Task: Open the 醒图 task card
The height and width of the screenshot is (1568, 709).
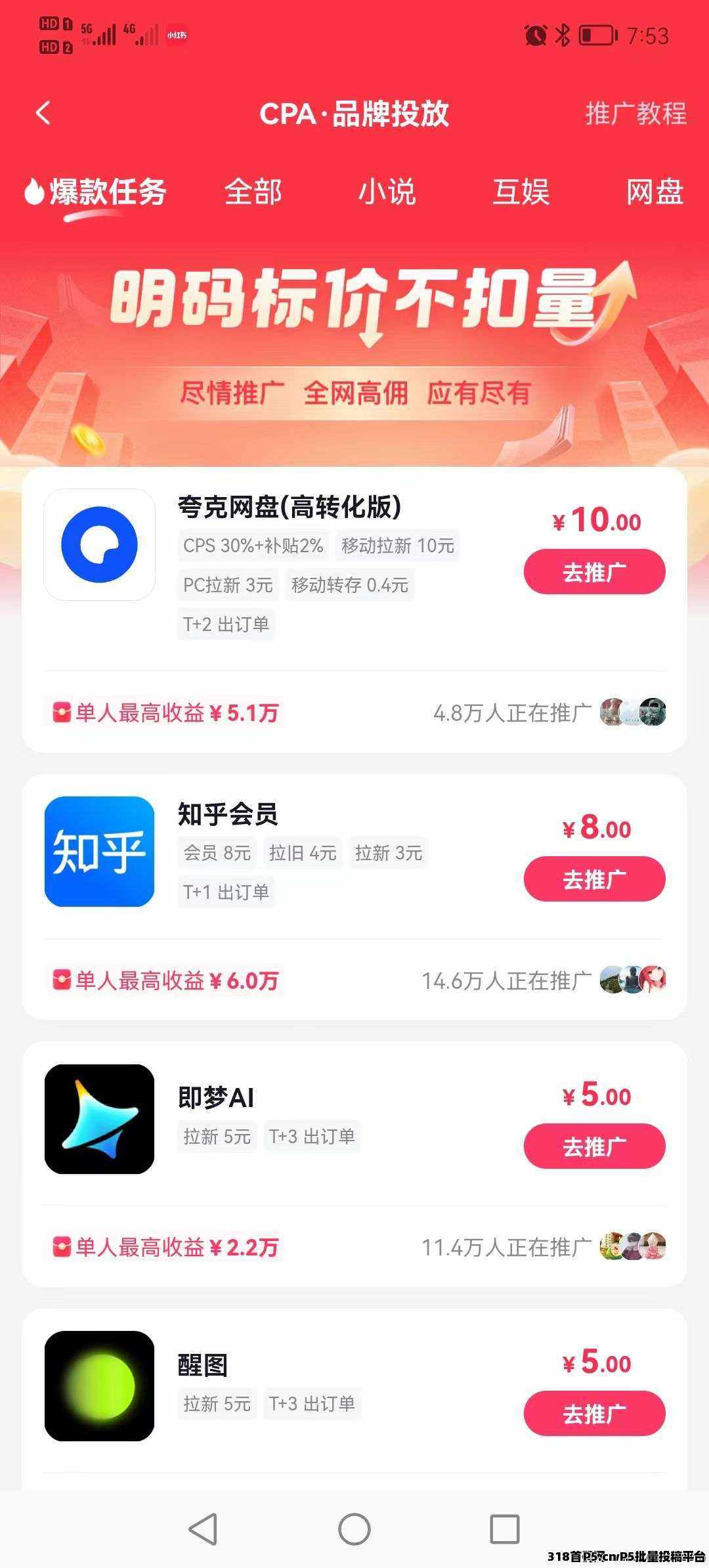Action: tap(203, 1366)
